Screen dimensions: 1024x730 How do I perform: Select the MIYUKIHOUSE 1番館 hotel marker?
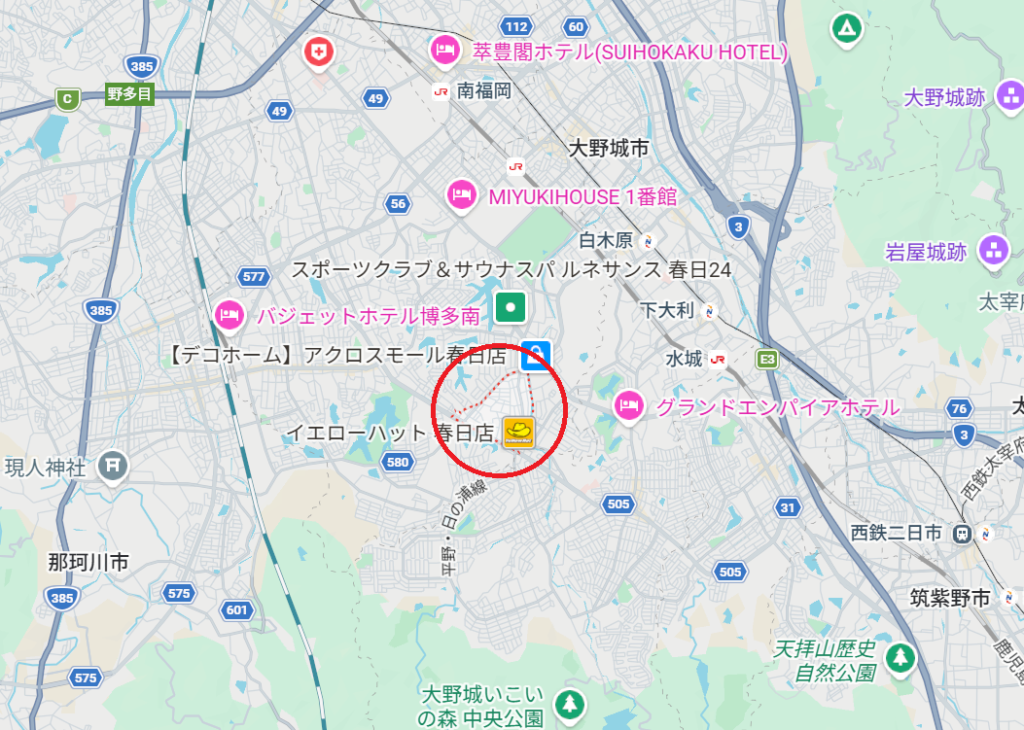coord(461,195)
